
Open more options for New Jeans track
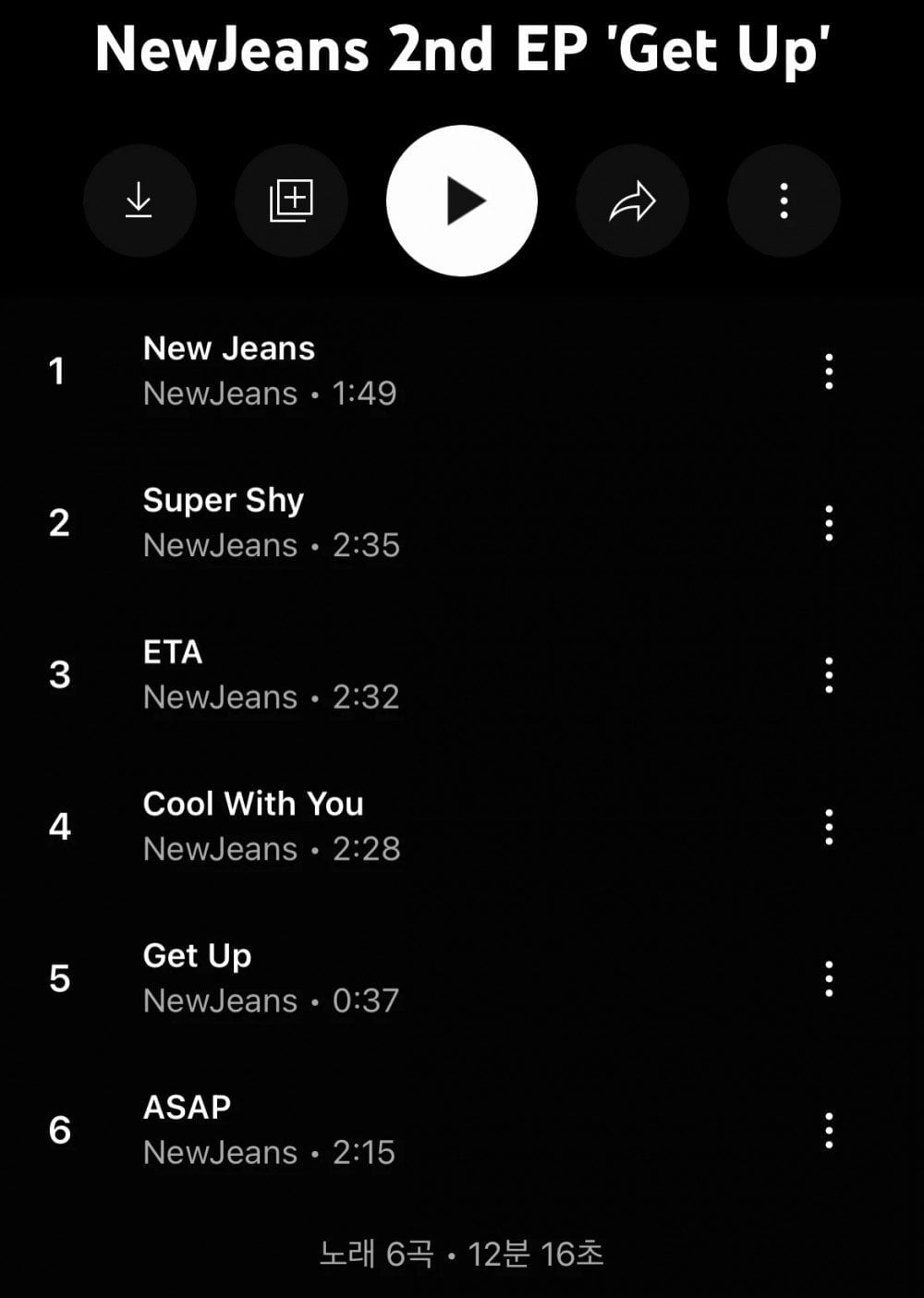[x=829, y=371]
